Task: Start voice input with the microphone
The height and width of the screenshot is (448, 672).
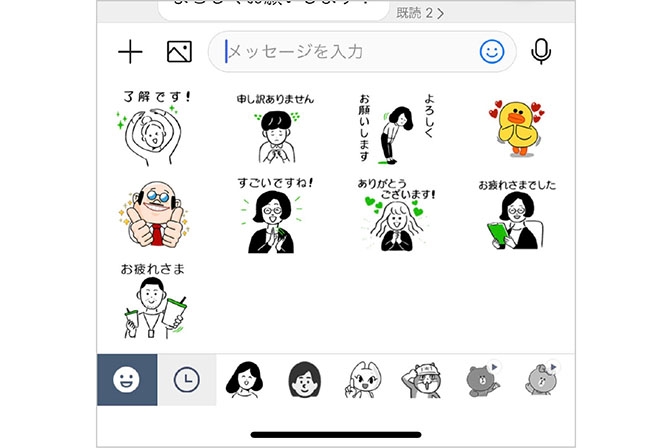Action: pos(541,52)
